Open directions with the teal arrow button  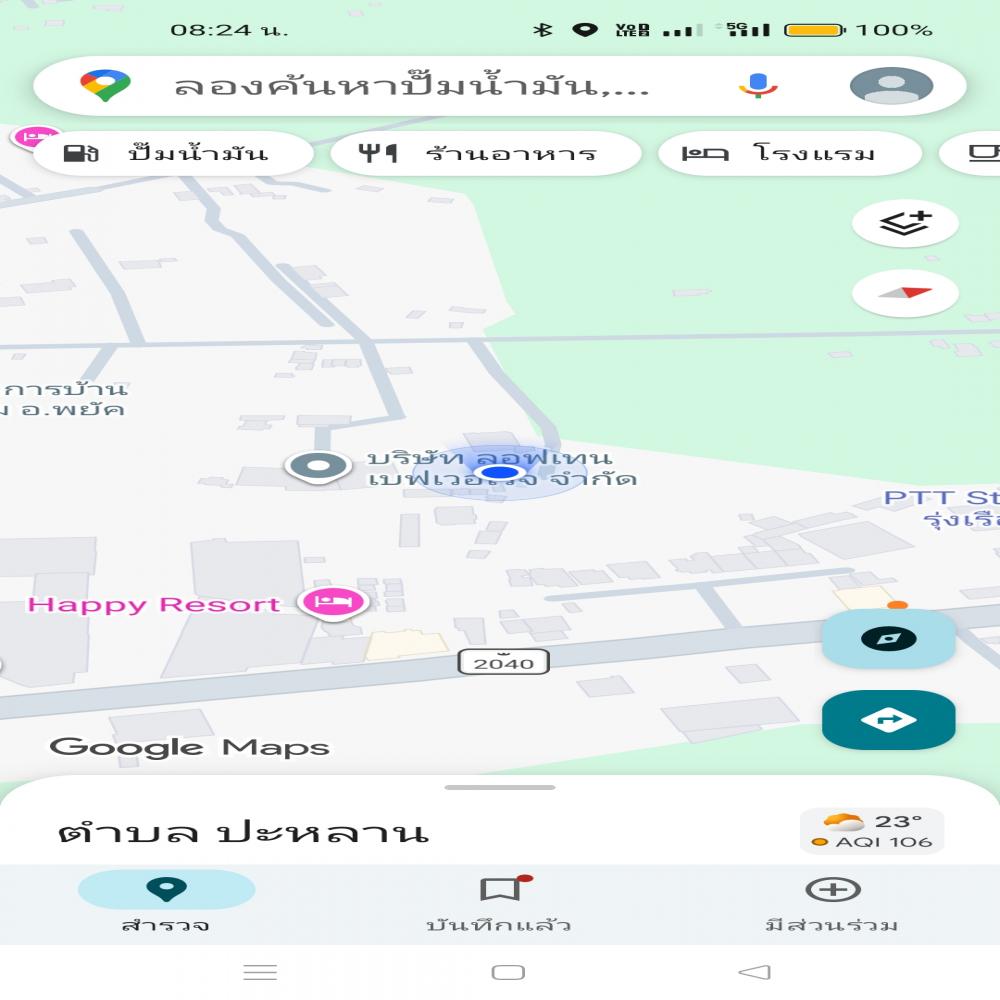point(888,719)
